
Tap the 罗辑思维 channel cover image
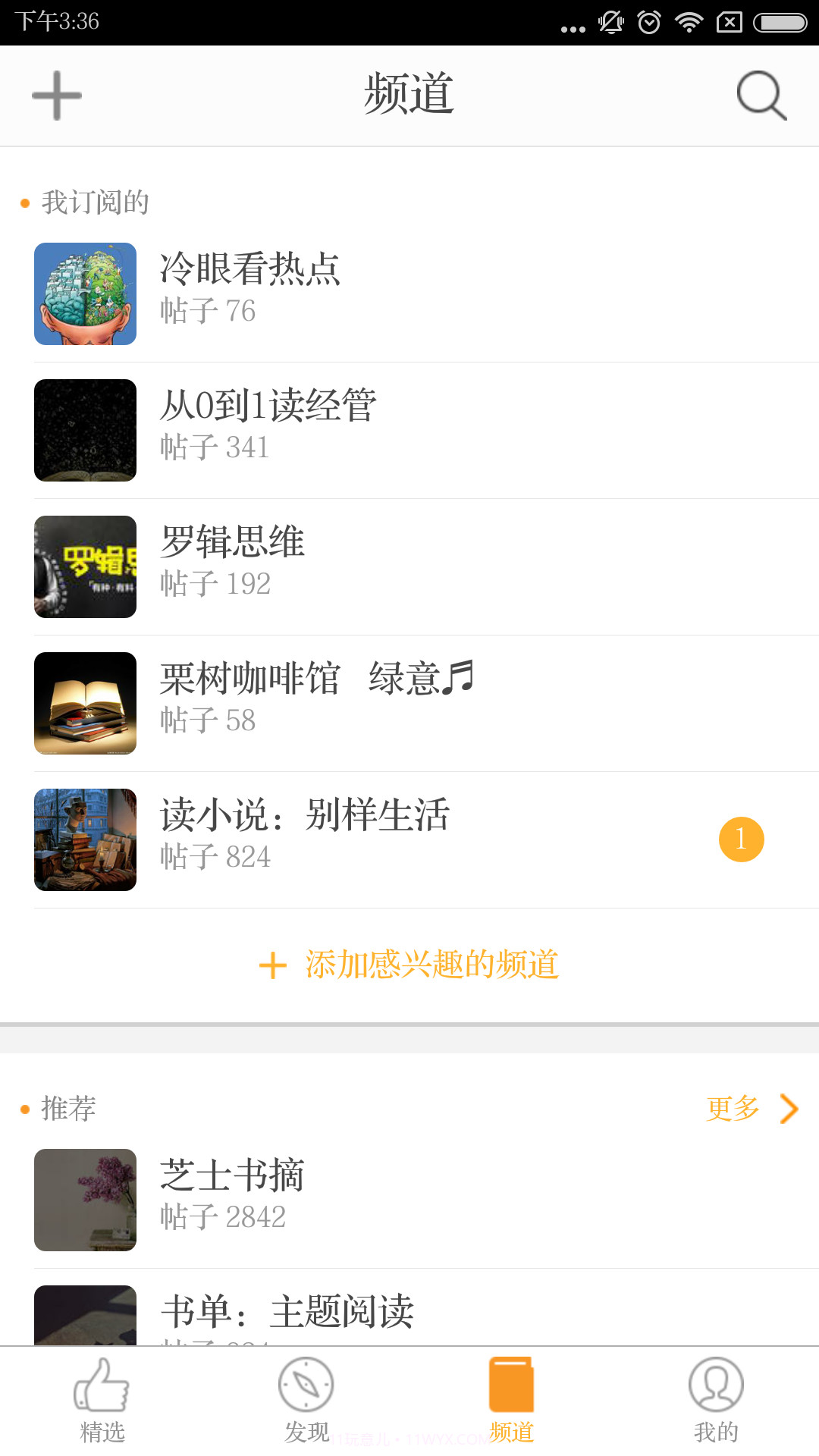click(x=85, y=566)
